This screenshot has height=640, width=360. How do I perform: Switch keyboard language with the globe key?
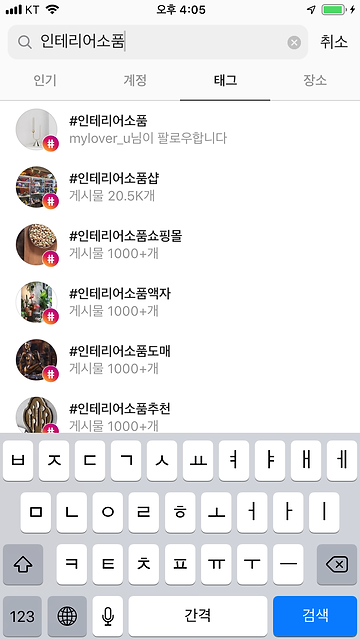(x=67, y=616)
